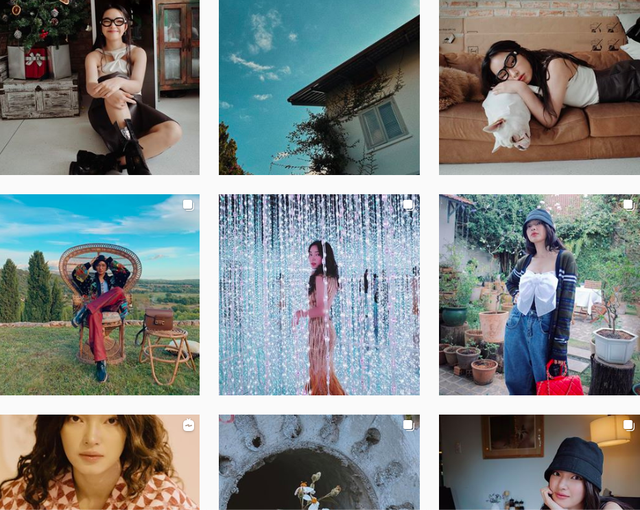Open the blue sky and house roof post
Screen dimensions: 640x510
[x=319, y=87]
